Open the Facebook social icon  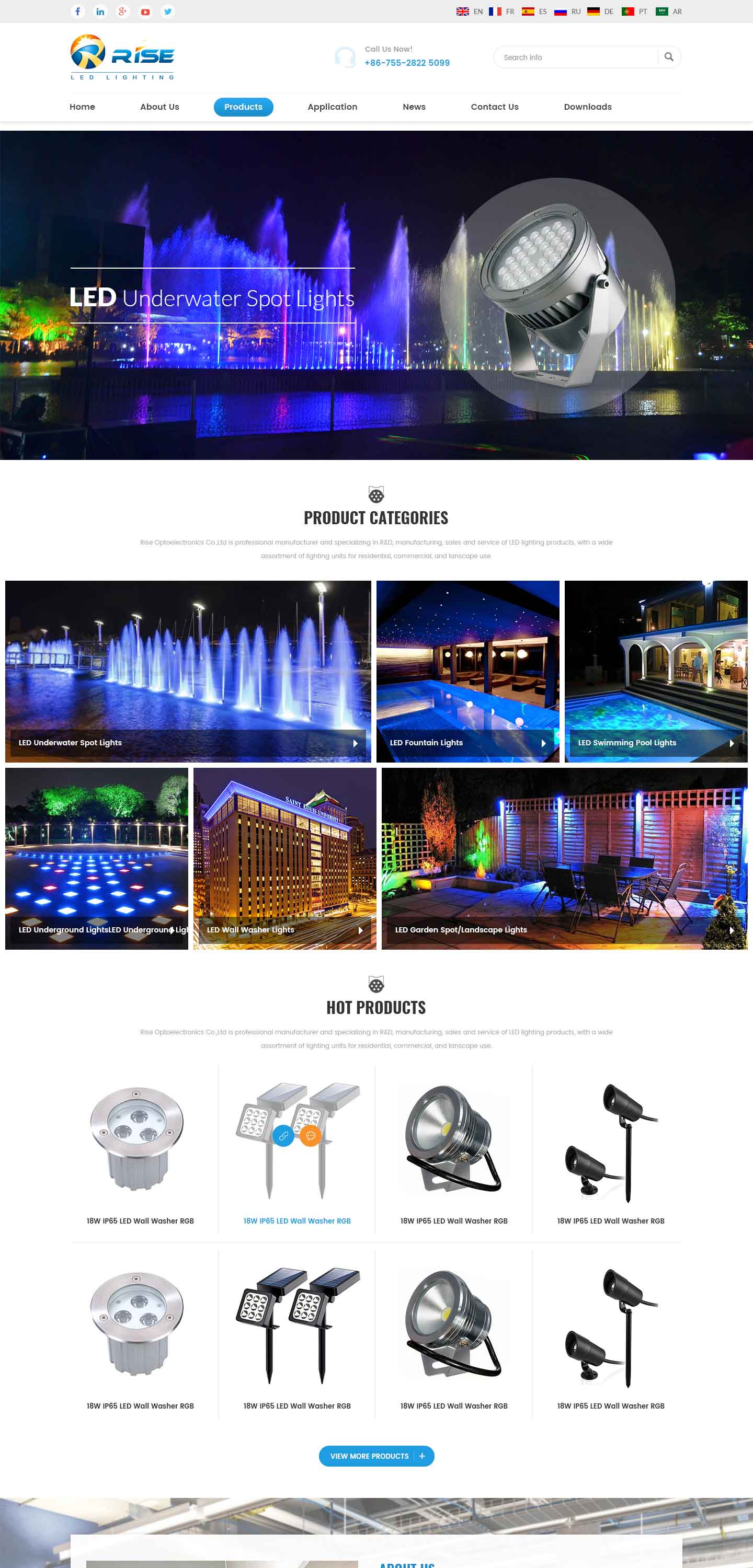coord(77,11)
